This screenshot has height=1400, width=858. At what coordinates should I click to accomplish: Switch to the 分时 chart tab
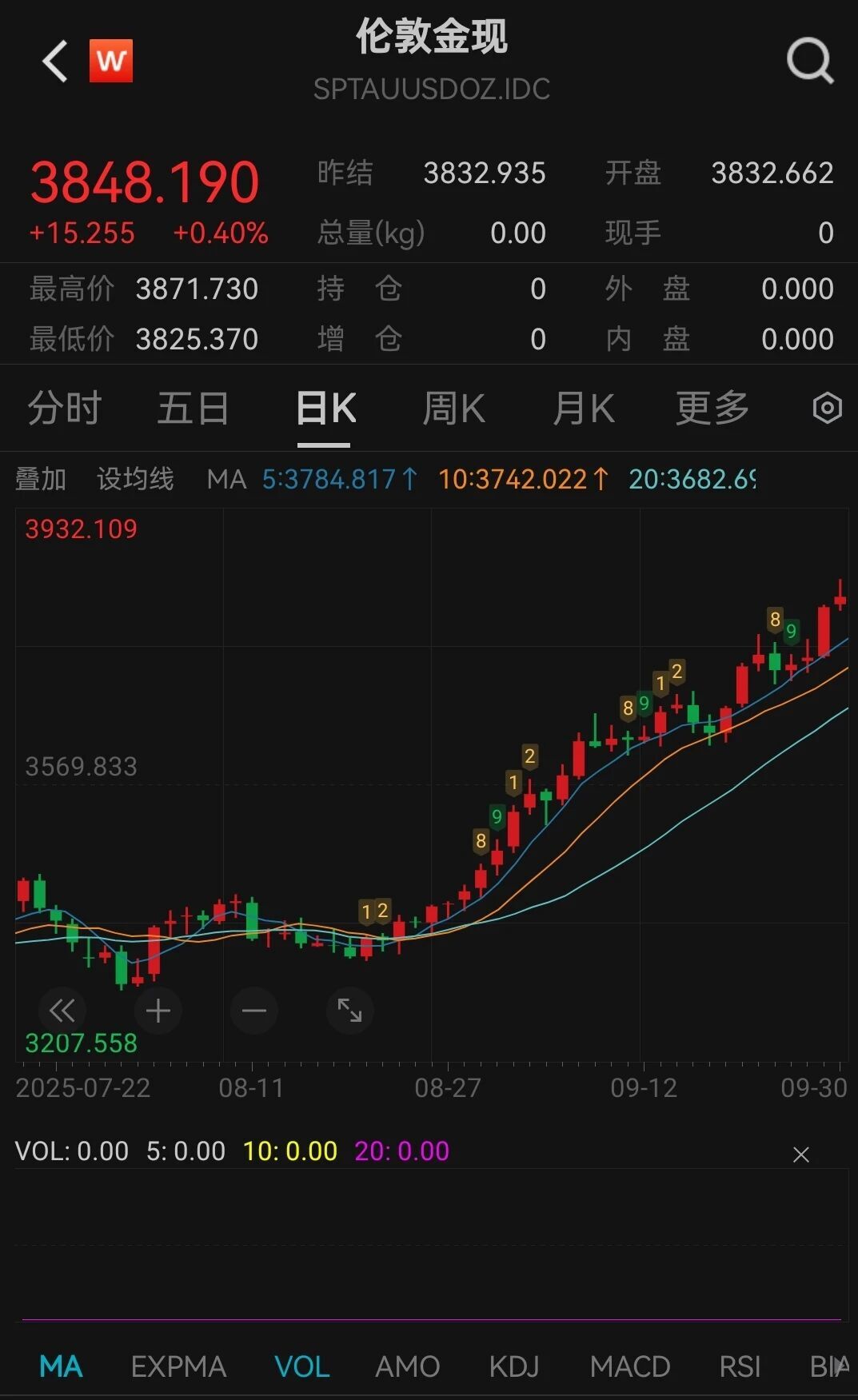pos(65,409)
